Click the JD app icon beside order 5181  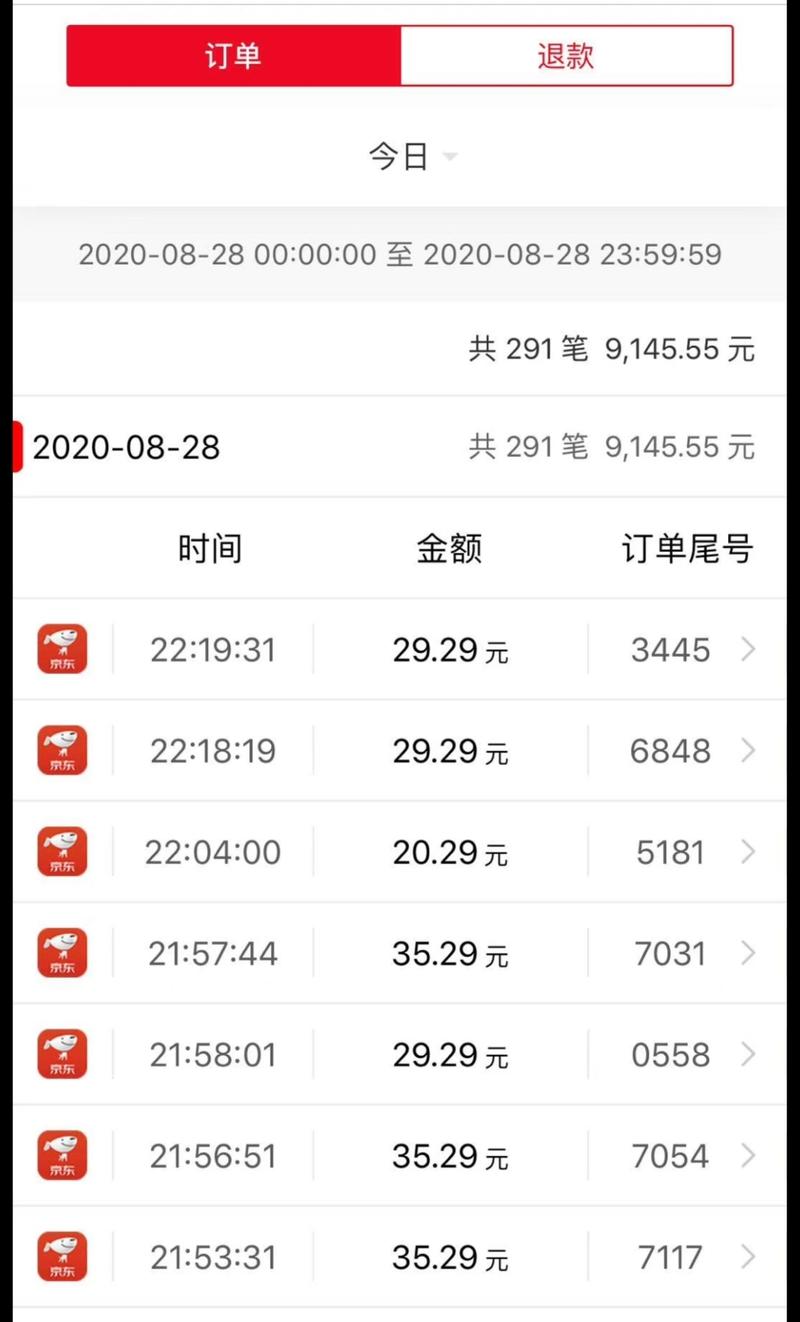coord(62,852)
